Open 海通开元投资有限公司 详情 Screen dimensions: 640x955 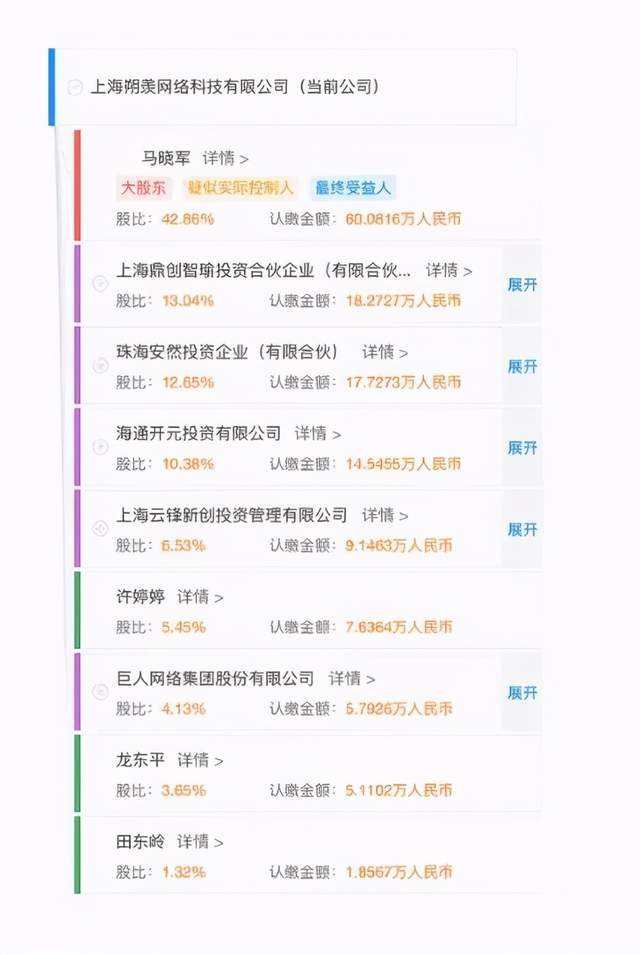(x=317, y=433)
